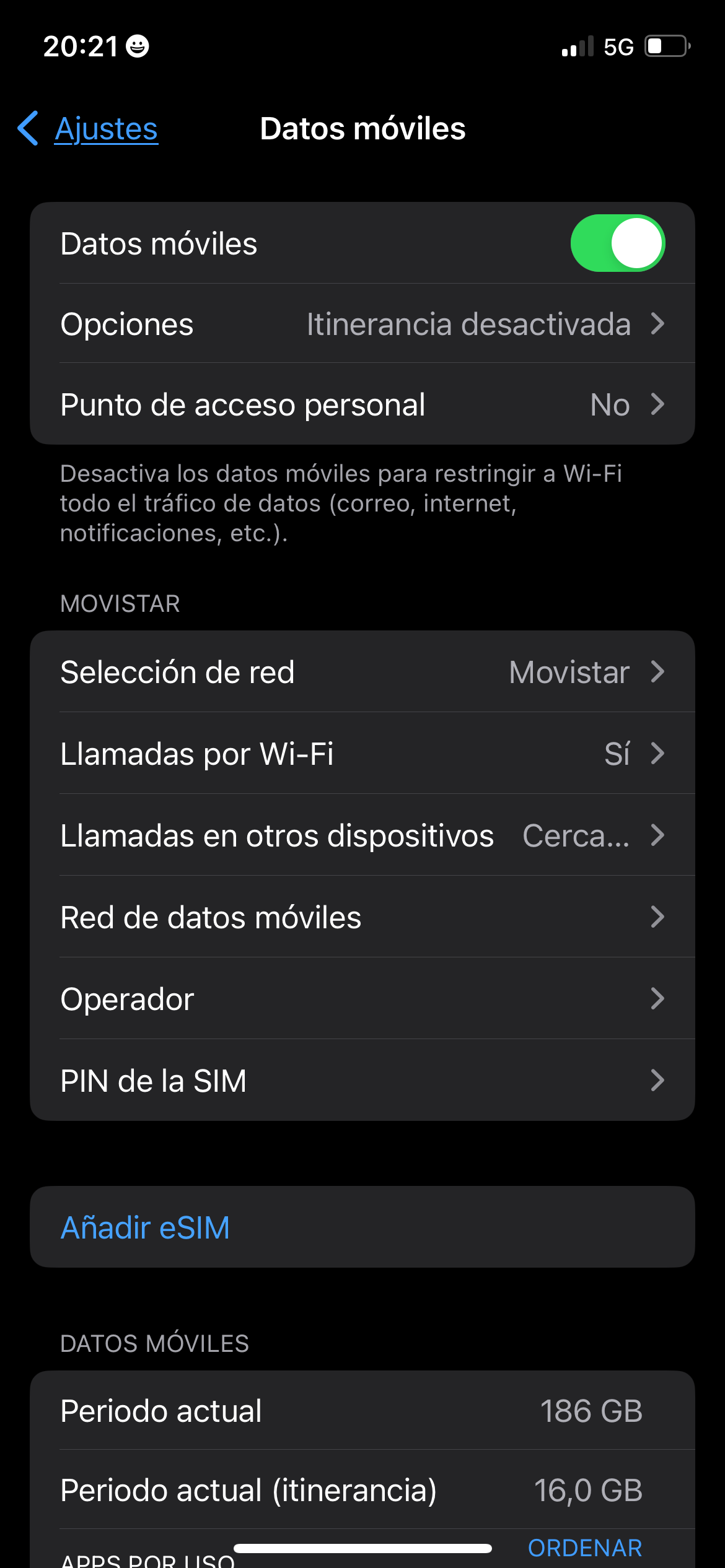Open Operador settings
Screen dimensions: 725x1568
(362, 999)
